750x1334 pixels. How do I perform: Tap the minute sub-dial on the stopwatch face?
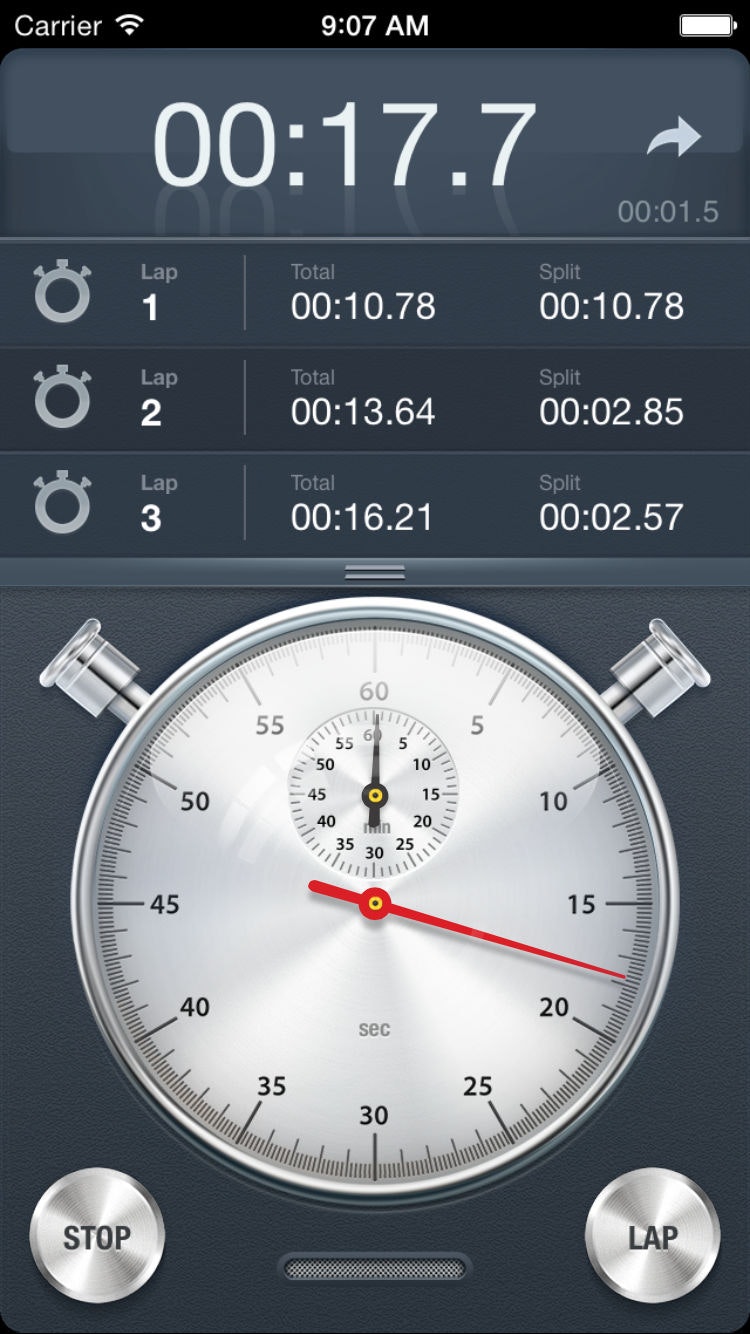375,793
